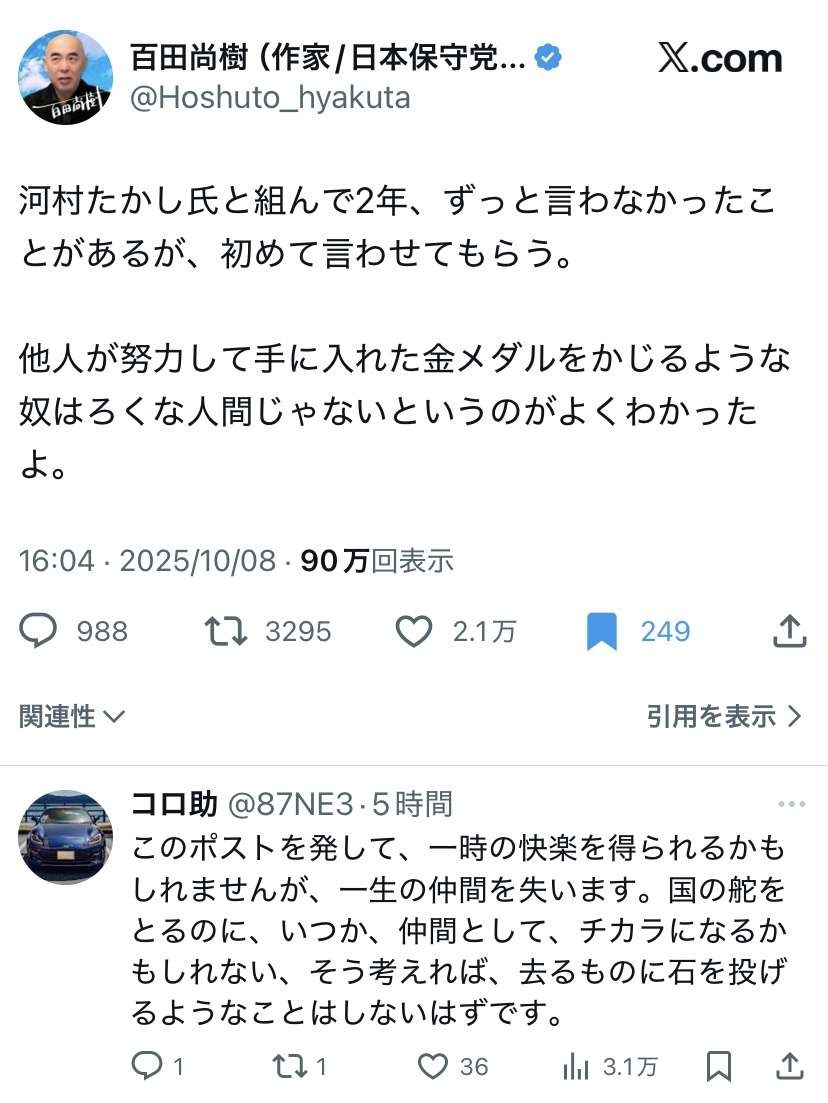Open 引用を表示 to view quotes
The image size is (828, 1103).
click(x=724, y=716)
